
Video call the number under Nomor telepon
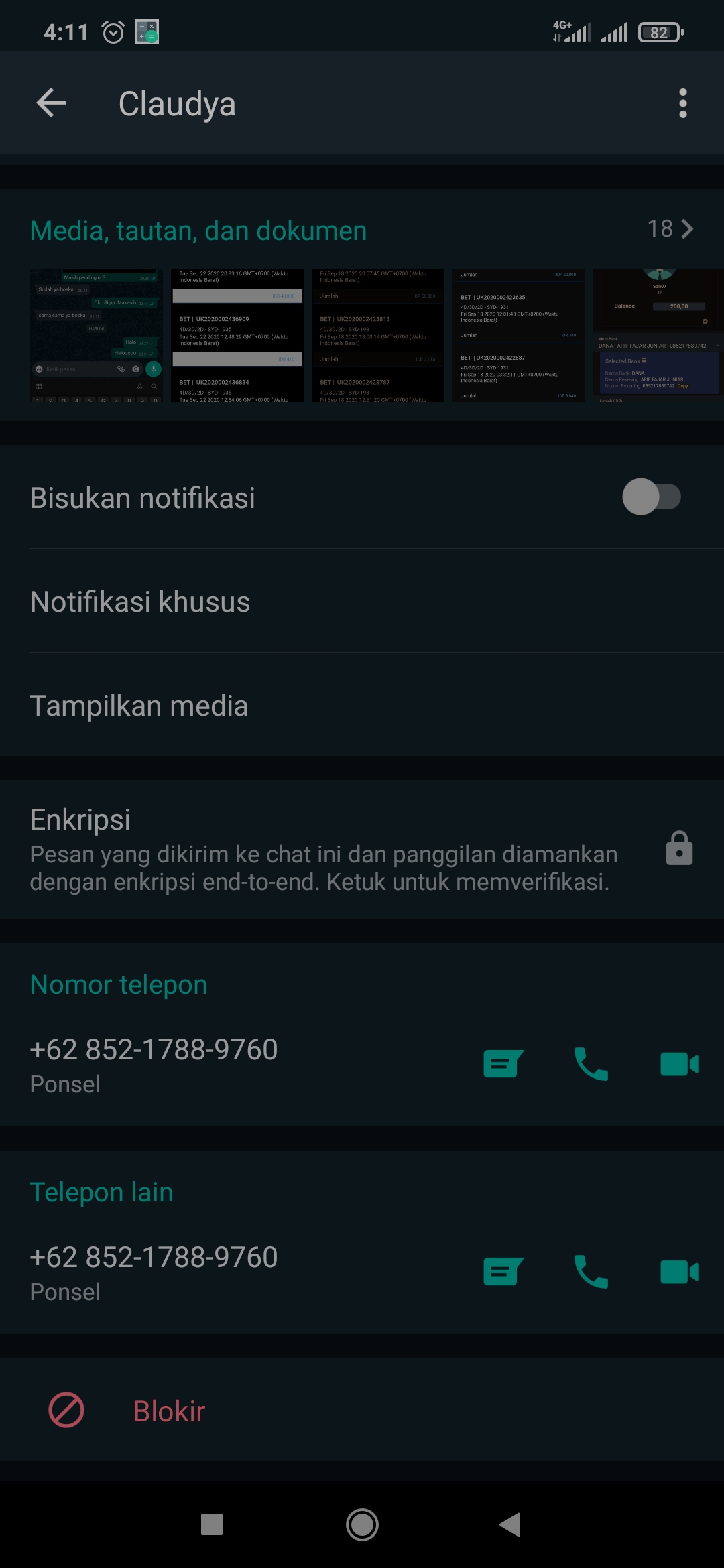click(679, 1063)
